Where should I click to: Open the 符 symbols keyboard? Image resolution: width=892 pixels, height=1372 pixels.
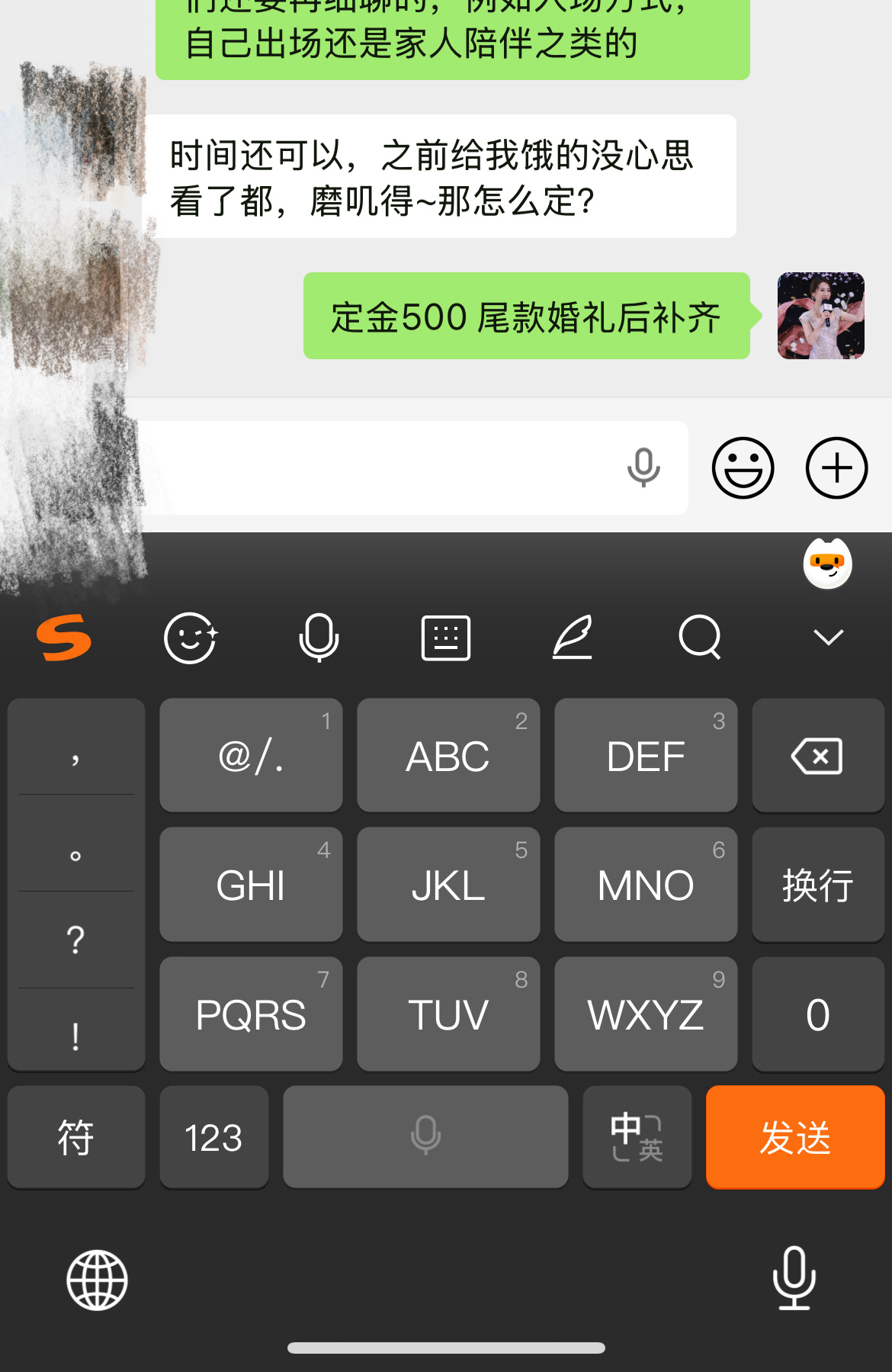tap(75, 1137)
